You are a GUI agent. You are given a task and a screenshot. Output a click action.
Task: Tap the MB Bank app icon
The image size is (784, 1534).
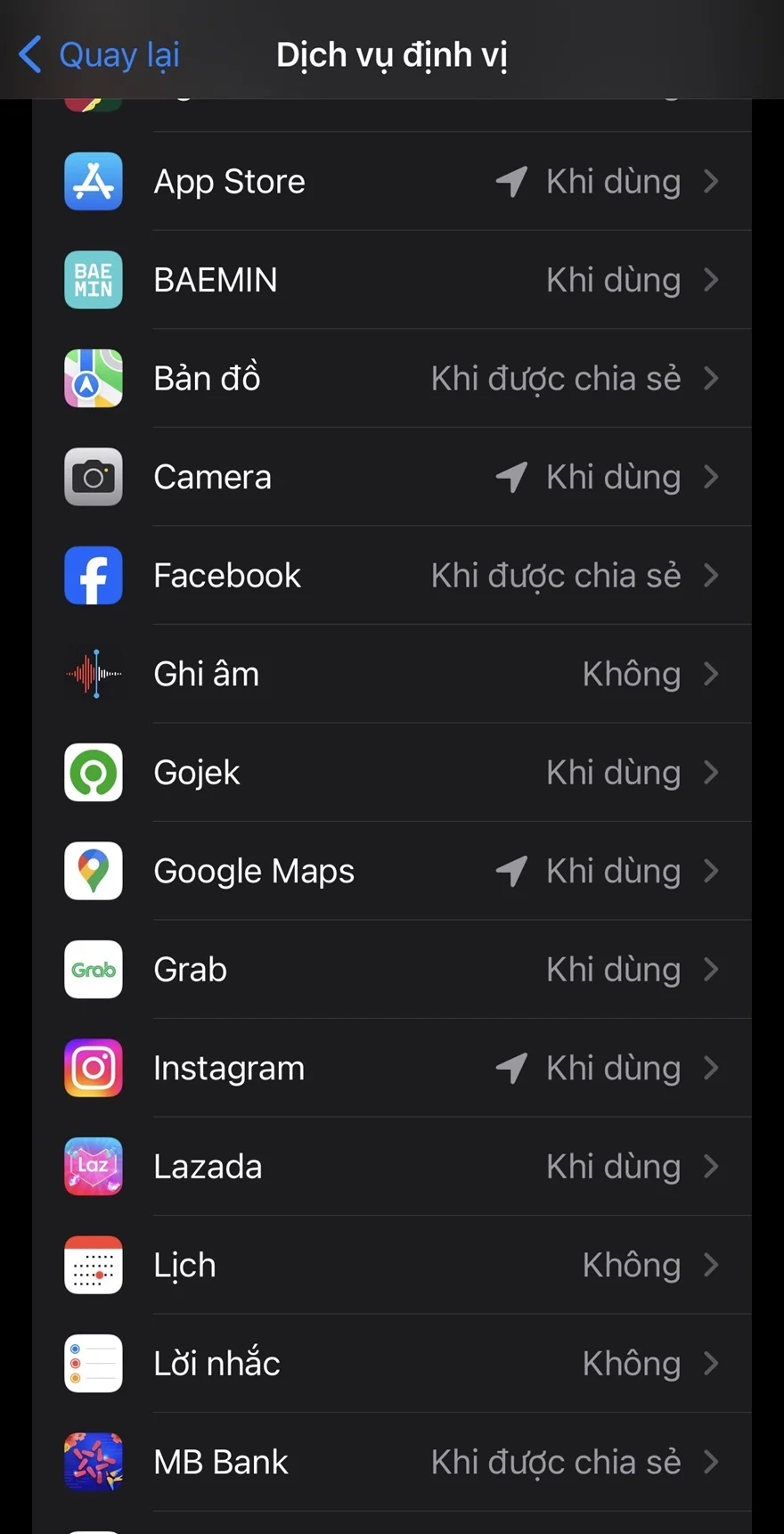(93, 1462)
